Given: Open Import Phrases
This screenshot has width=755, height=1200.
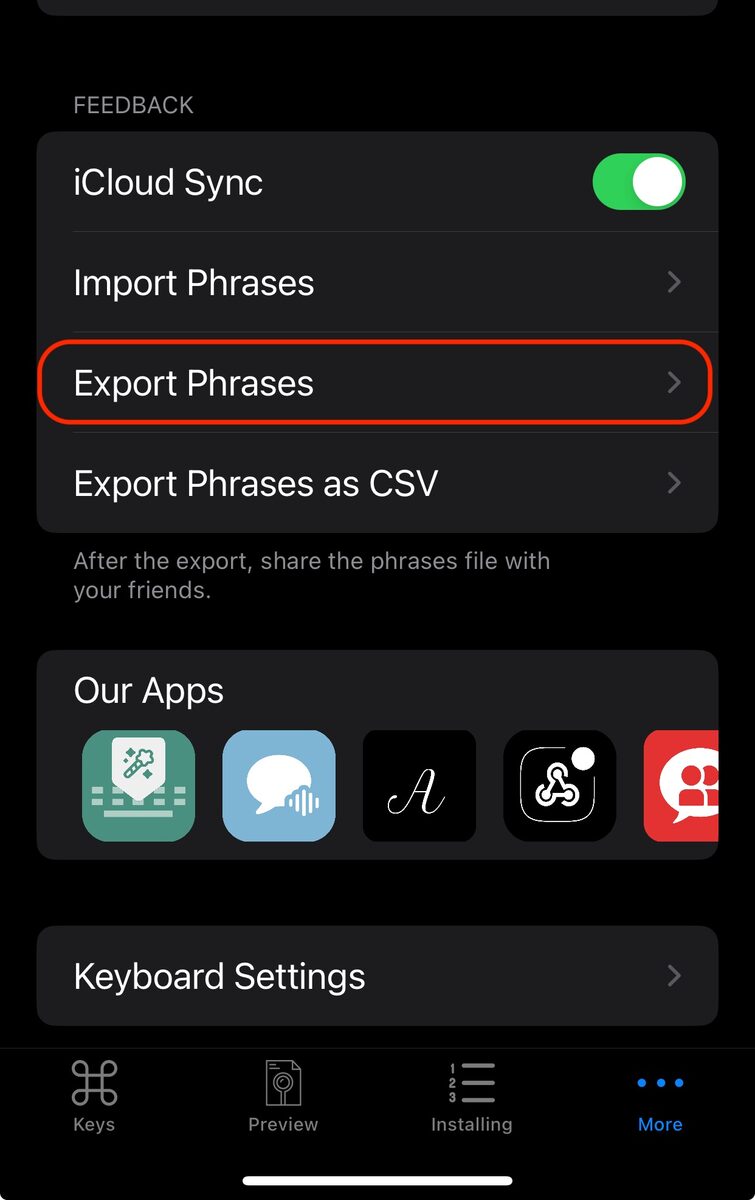Looking at the screenshot, I should coord(377,283).
